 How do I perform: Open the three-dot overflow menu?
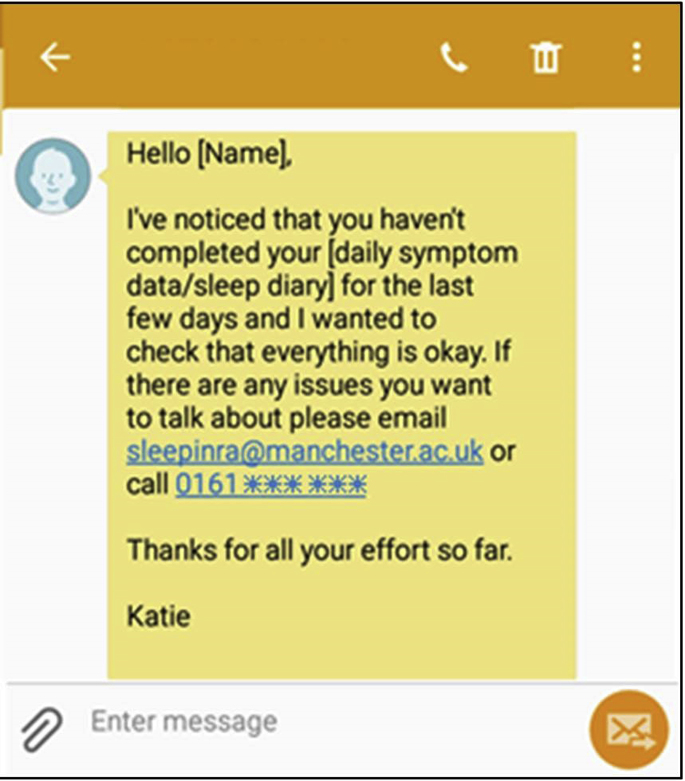point(636,58)
